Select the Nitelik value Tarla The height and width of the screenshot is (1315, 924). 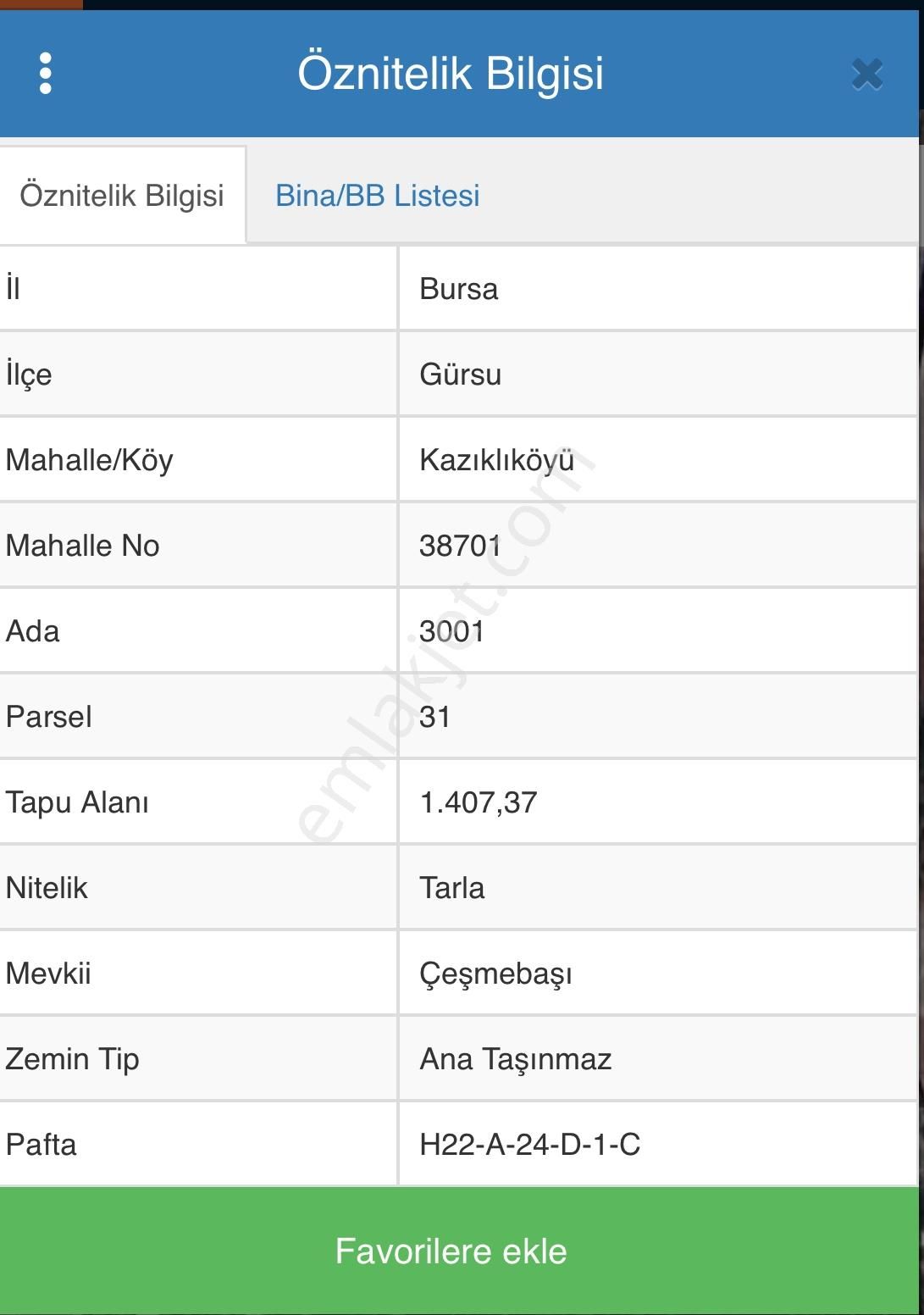tap(453, 887)
